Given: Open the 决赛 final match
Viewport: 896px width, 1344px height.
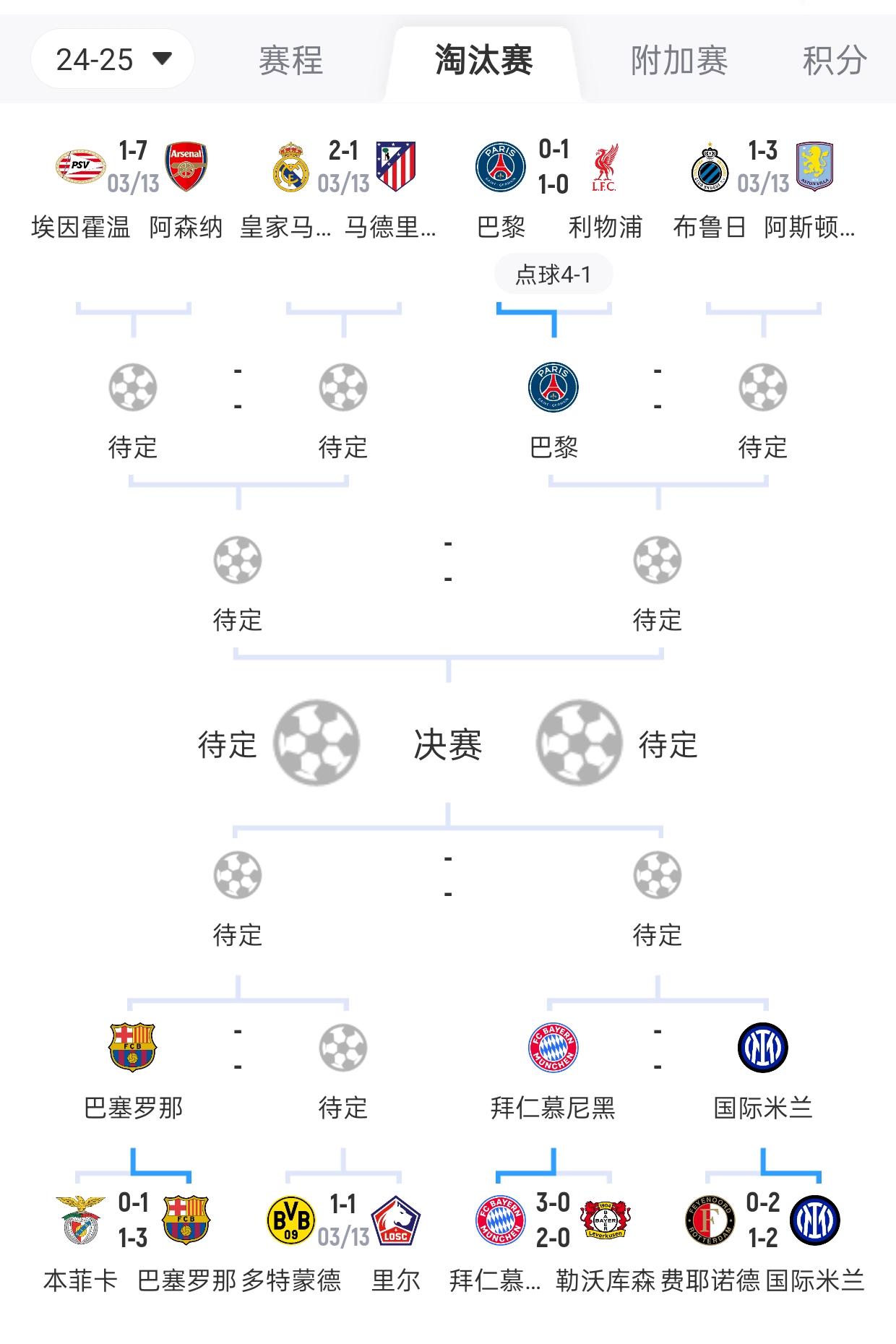Looking at the screenshot, I should point(447,744).
